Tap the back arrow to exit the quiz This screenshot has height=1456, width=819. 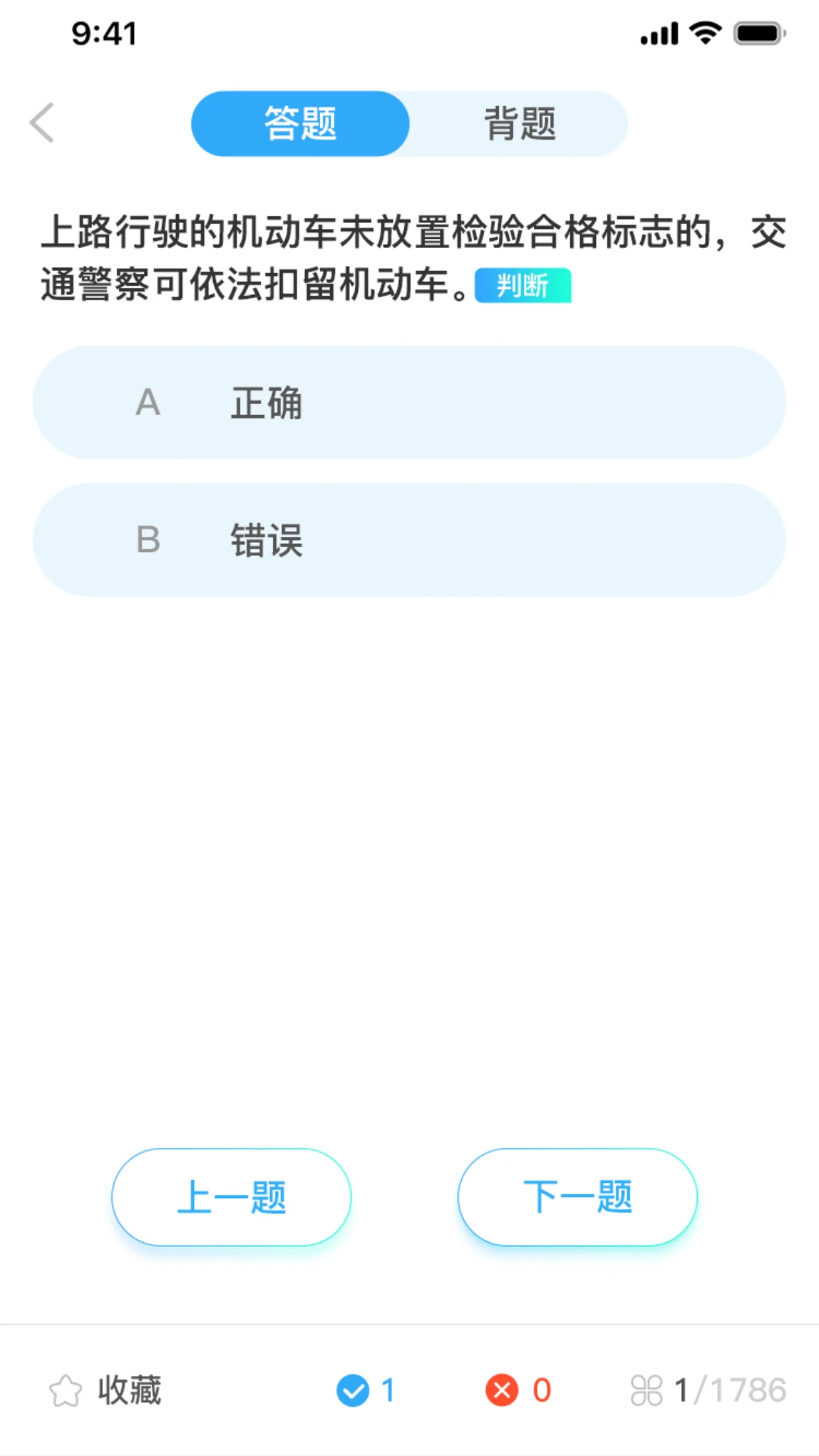click(x=42, y=123)
